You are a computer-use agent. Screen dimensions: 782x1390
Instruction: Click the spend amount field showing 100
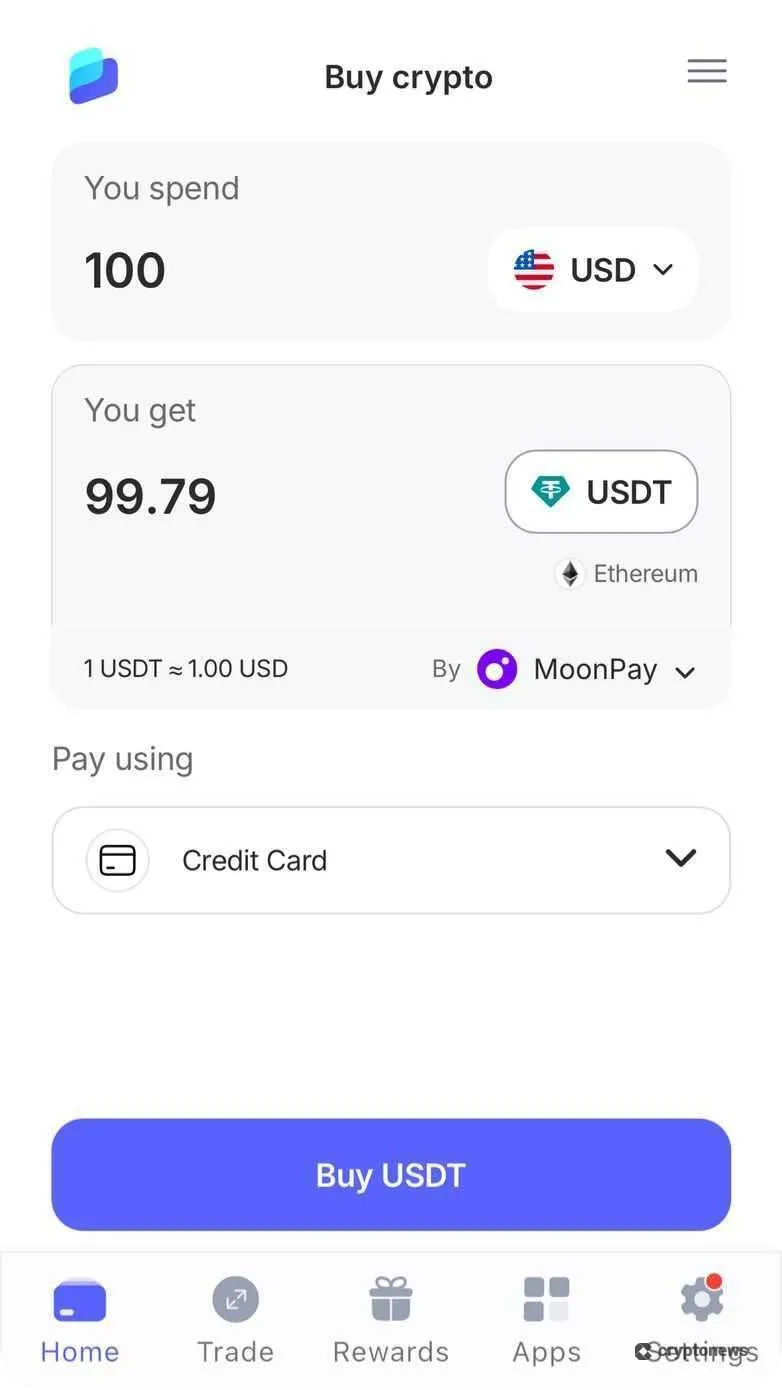point(124,269)
